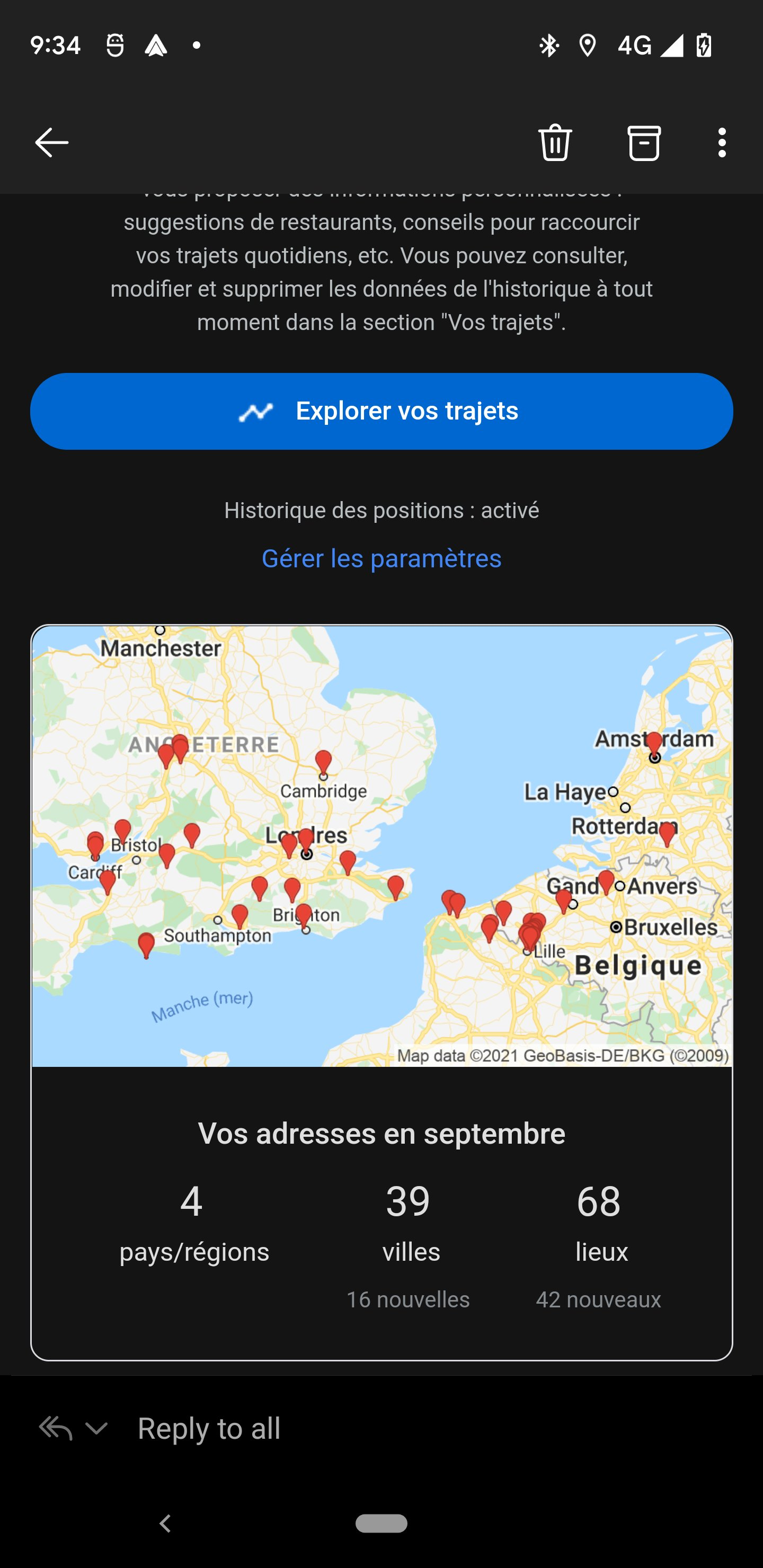Open the Gérer les paramètres link

coord(381,558)
